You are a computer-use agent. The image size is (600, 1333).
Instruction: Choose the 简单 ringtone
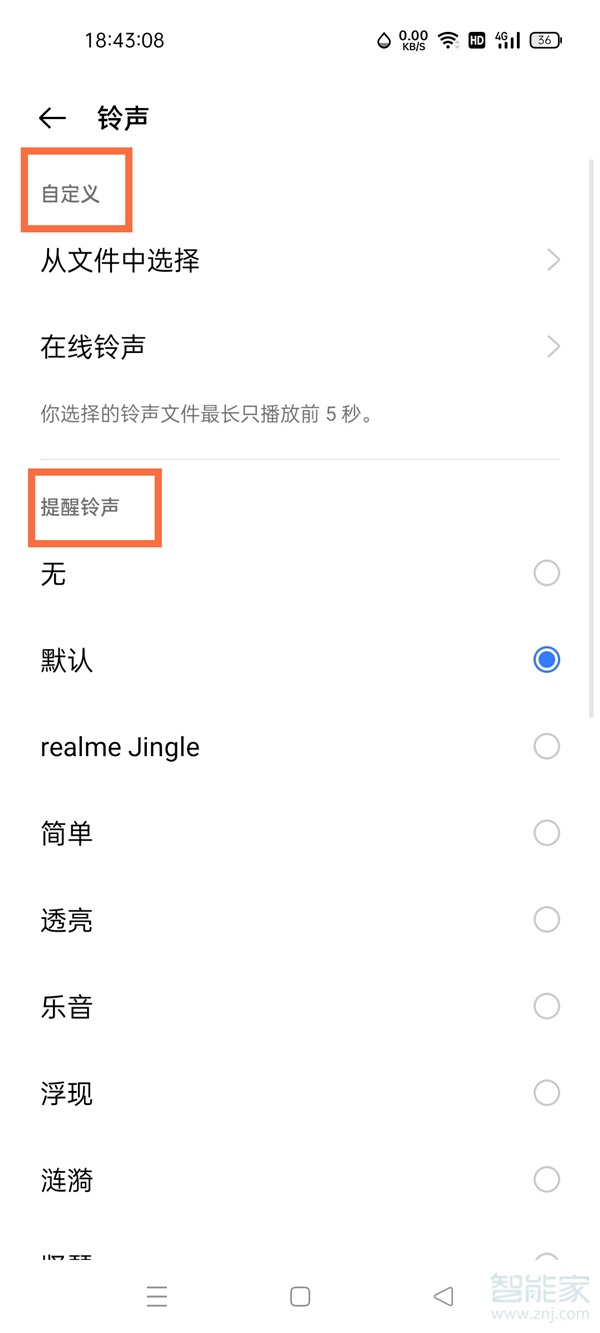[546, 833]
